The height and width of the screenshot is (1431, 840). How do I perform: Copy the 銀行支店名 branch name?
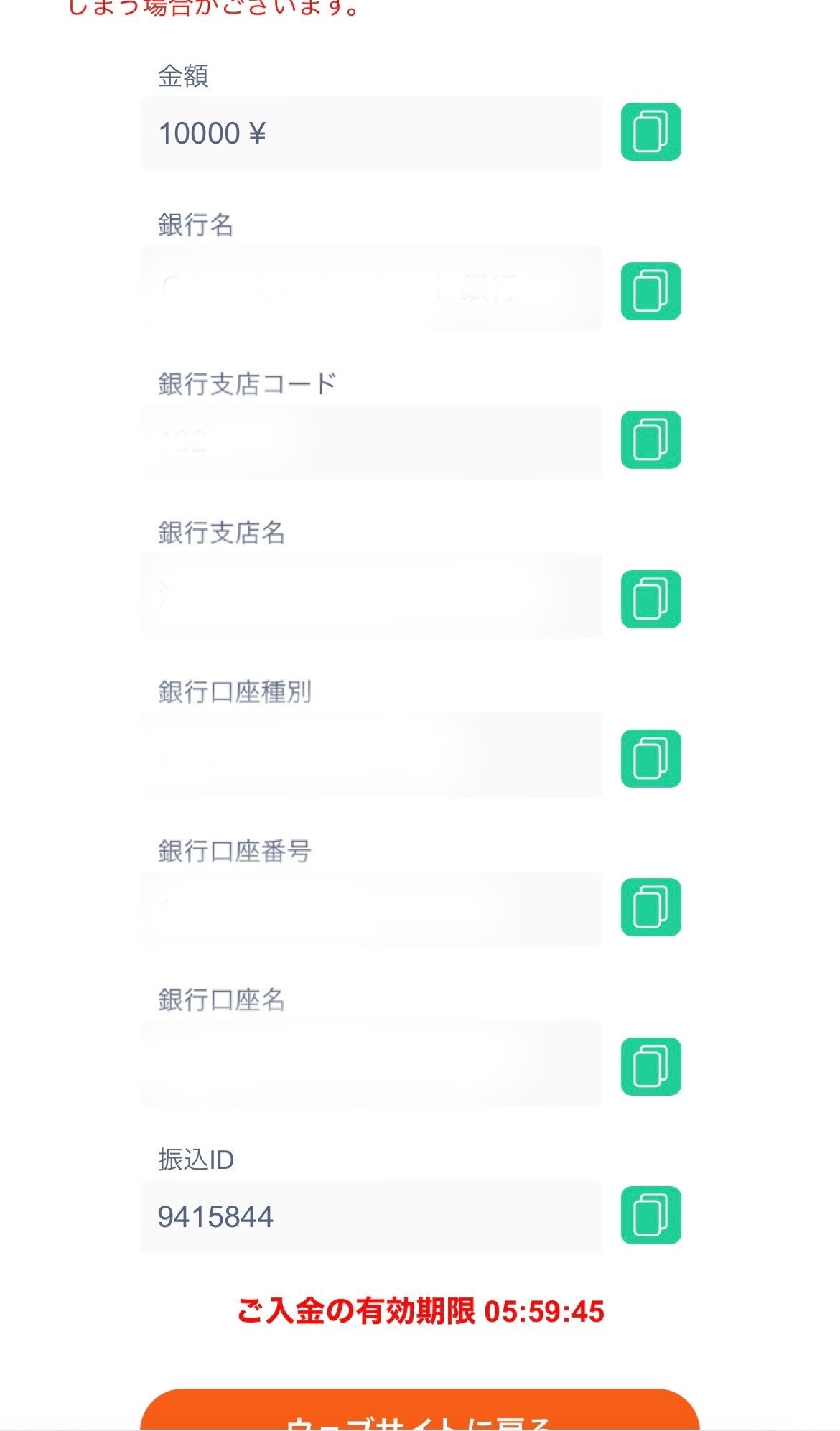coord(650,599)
